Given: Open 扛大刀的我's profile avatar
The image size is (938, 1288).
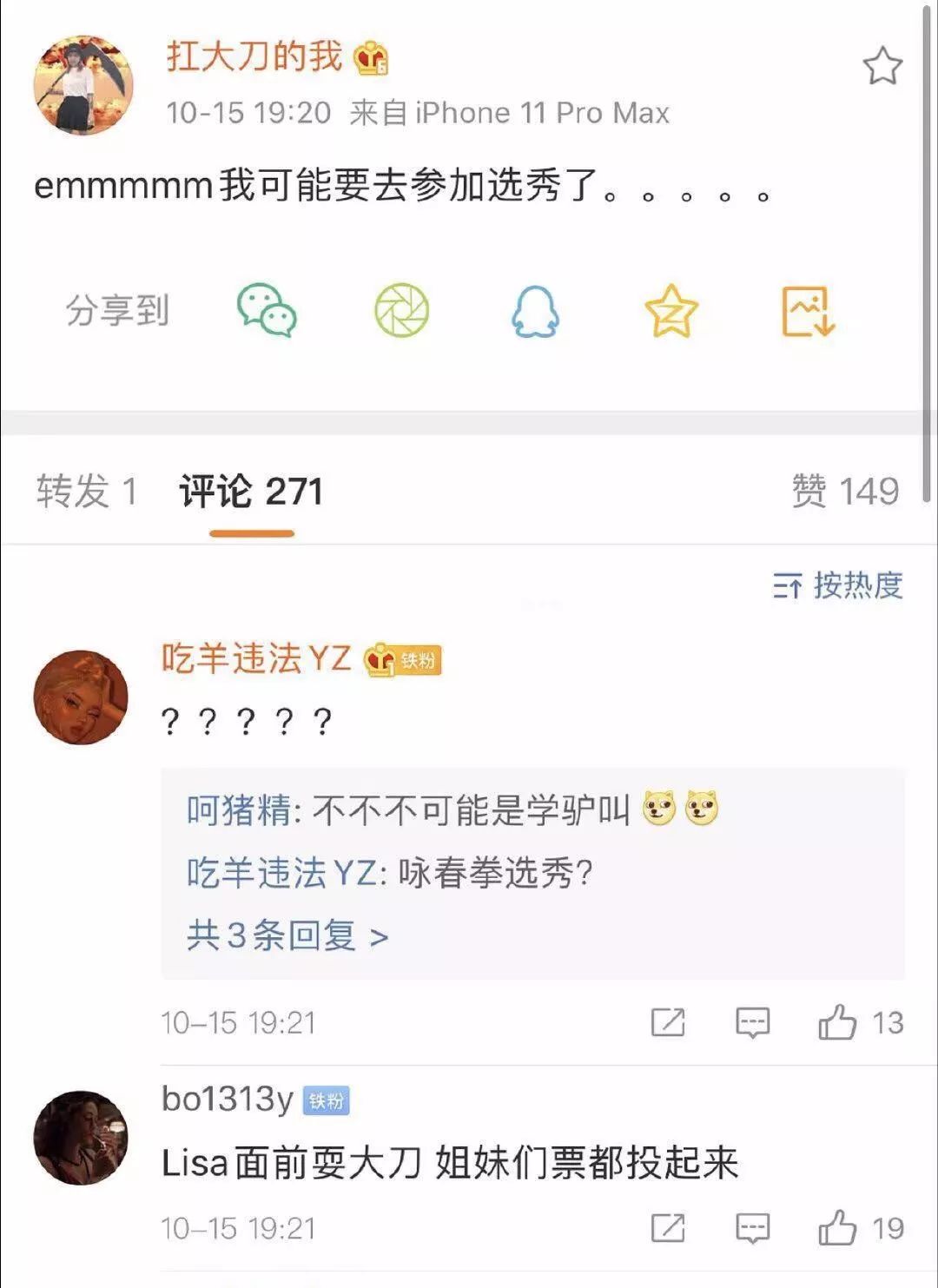Looking at the screenshot, I should coord(83,83).
